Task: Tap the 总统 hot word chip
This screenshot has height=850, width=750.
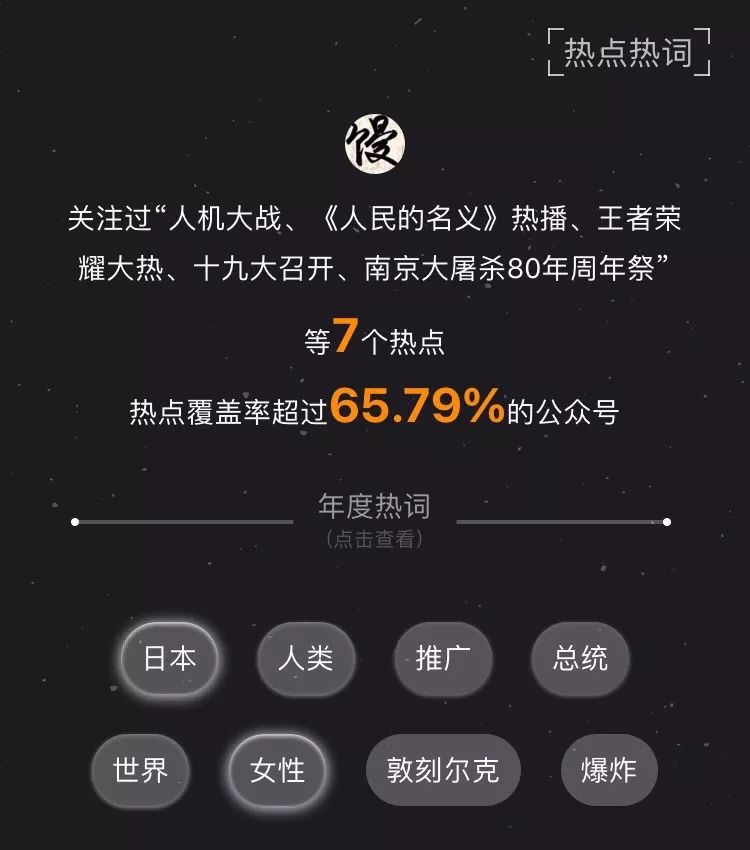Action: [x=580, y=659]
